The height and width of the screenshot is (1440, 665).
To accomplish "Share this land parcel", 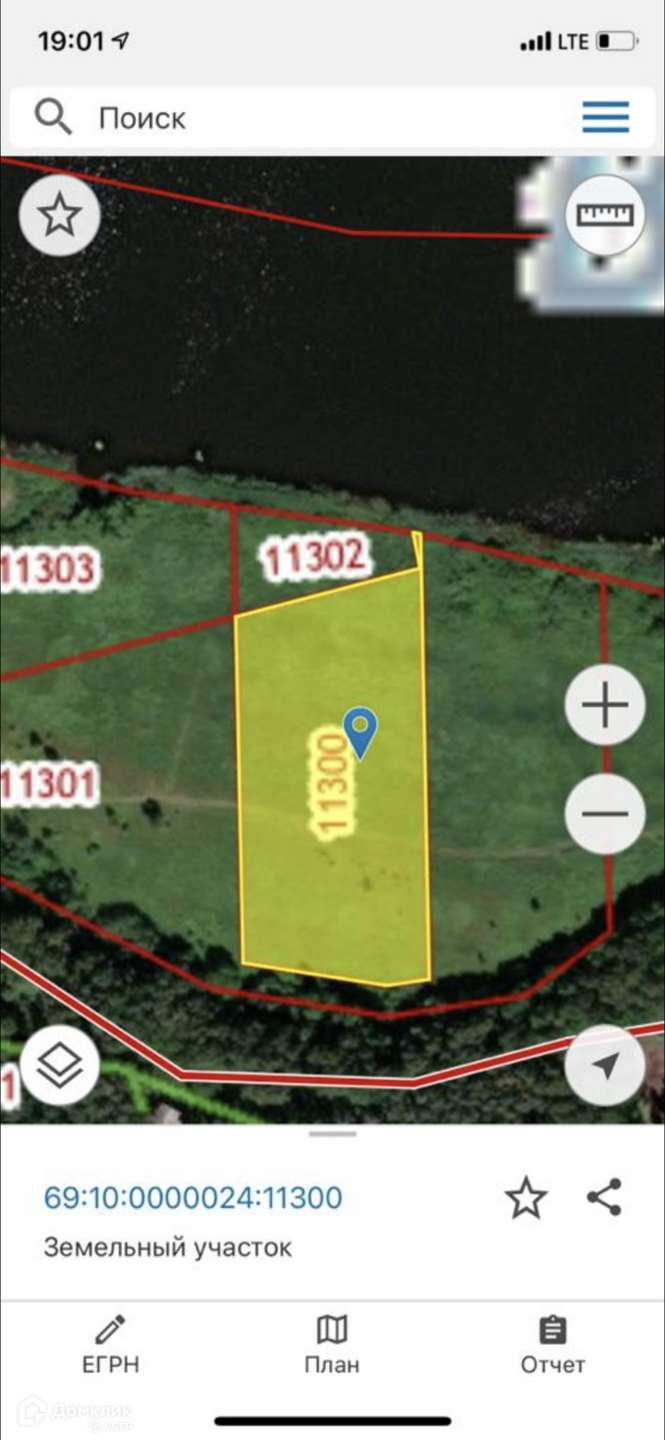I will click(604, 1197).
